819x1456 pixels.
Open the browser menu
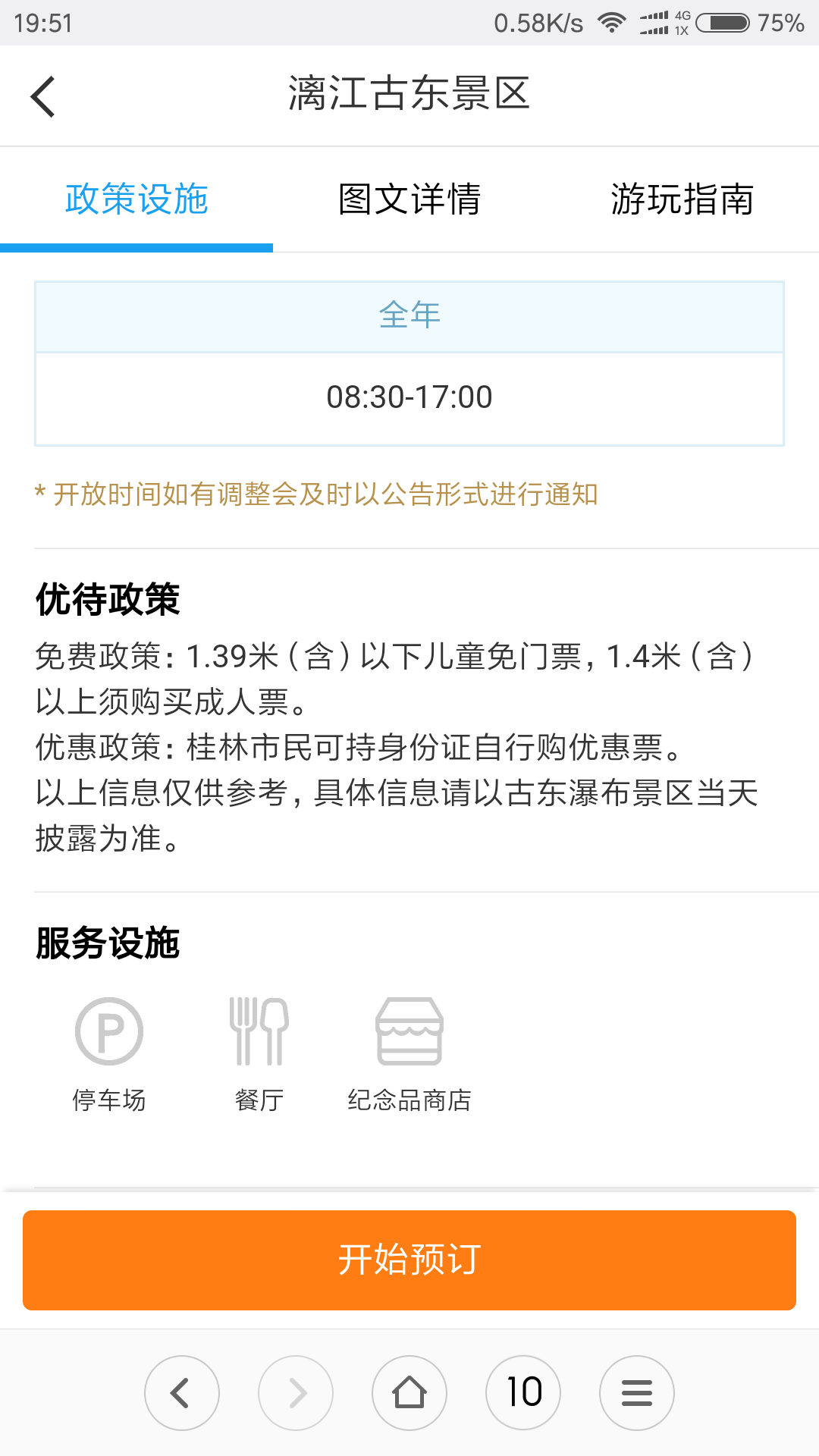tap(637, 1392)
